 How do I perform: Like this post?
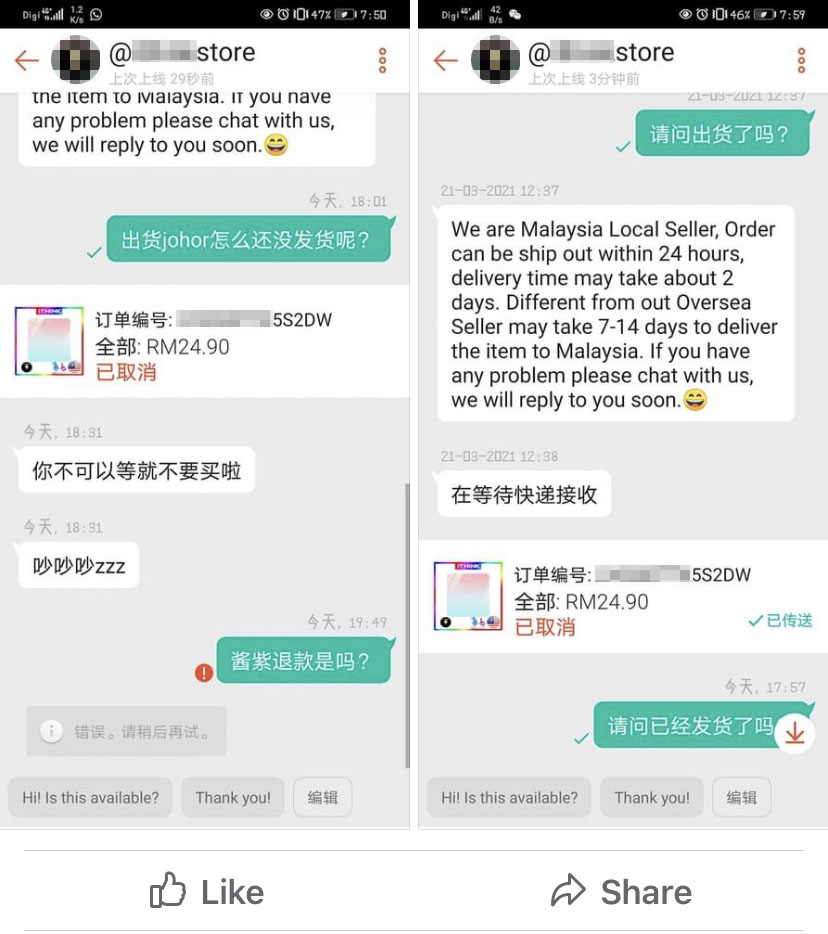click(x=207, y=891)
